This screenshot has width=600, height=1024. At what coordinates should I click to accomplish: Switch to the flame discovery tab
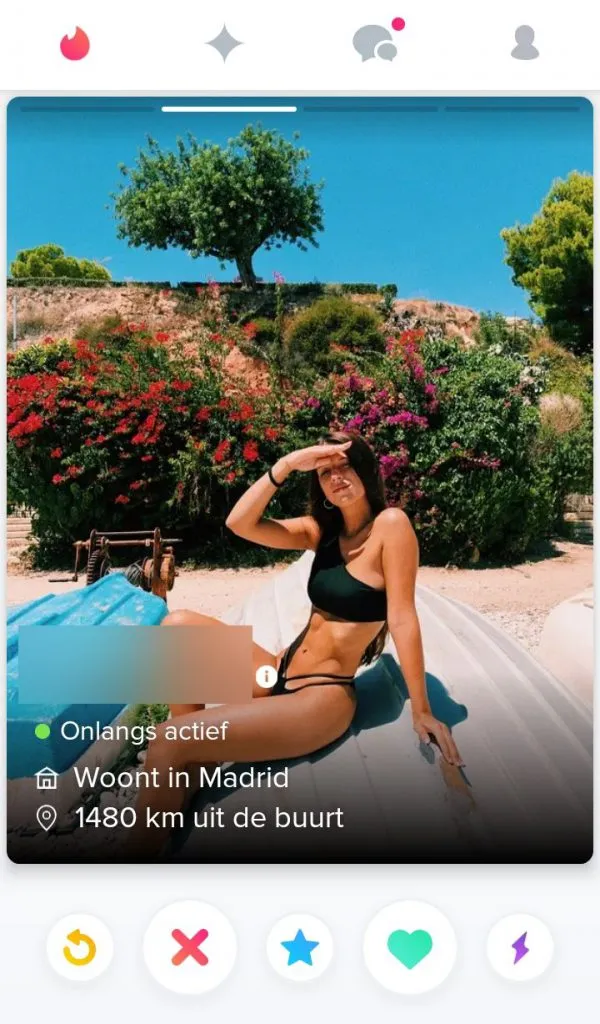click(75, 43)
